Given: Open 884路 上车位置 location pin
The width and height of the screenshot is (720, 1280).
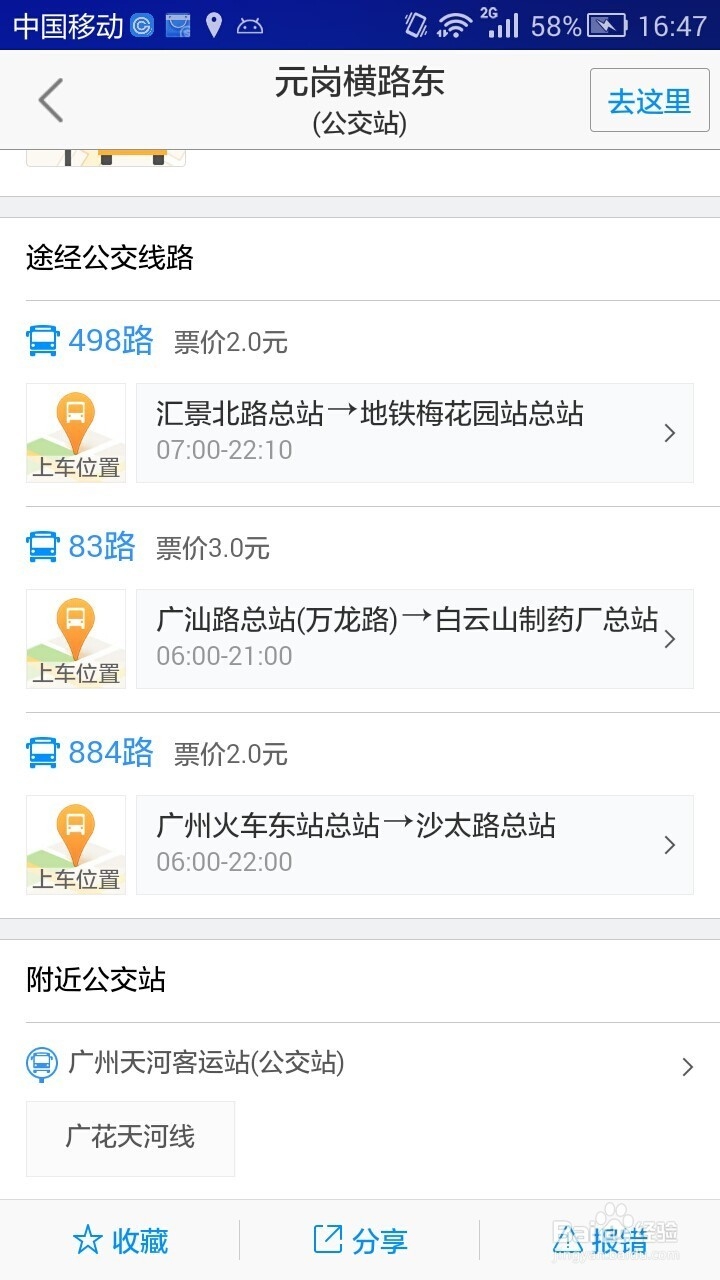Looking at the screenshot, I should coord(75,844).
